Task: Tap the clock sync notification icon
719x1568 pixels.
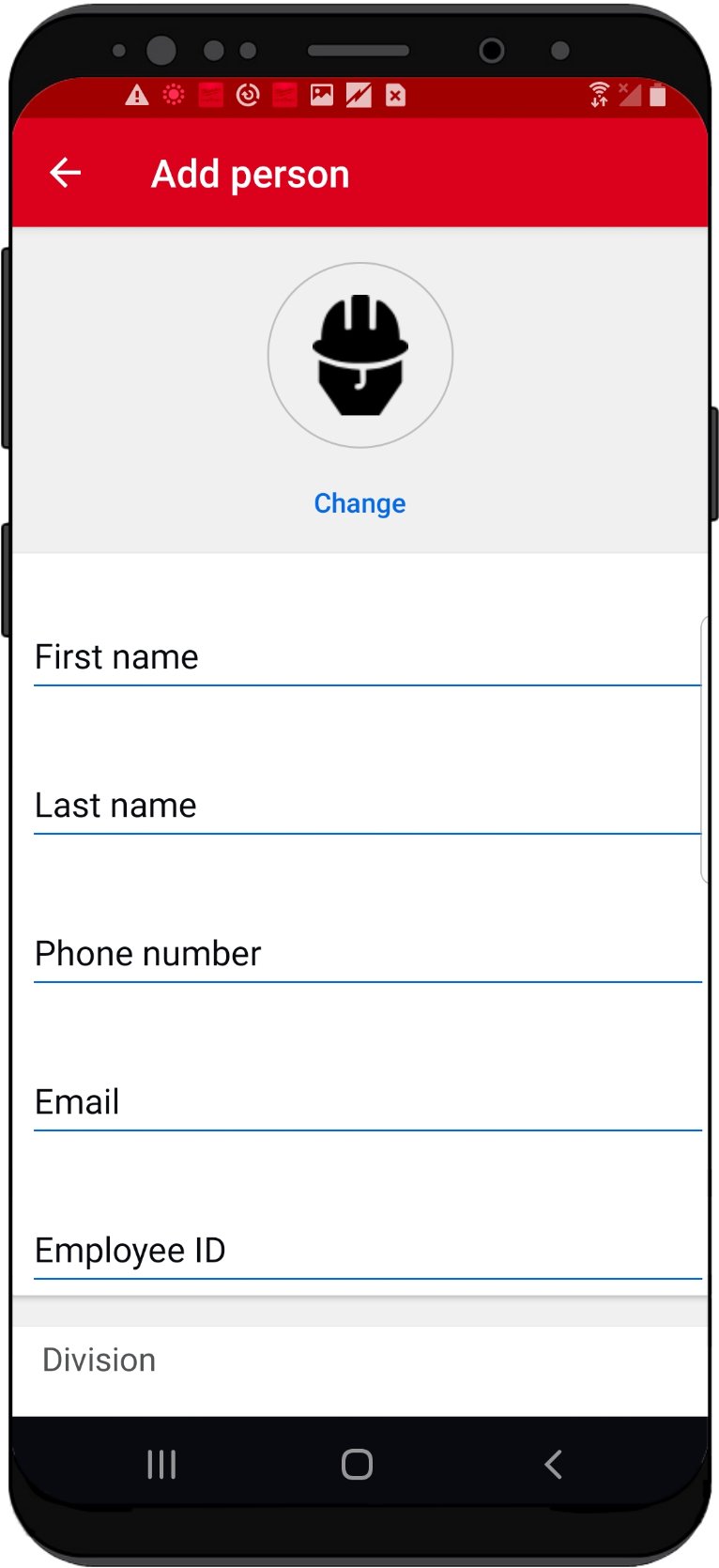Action: point(247,95)
